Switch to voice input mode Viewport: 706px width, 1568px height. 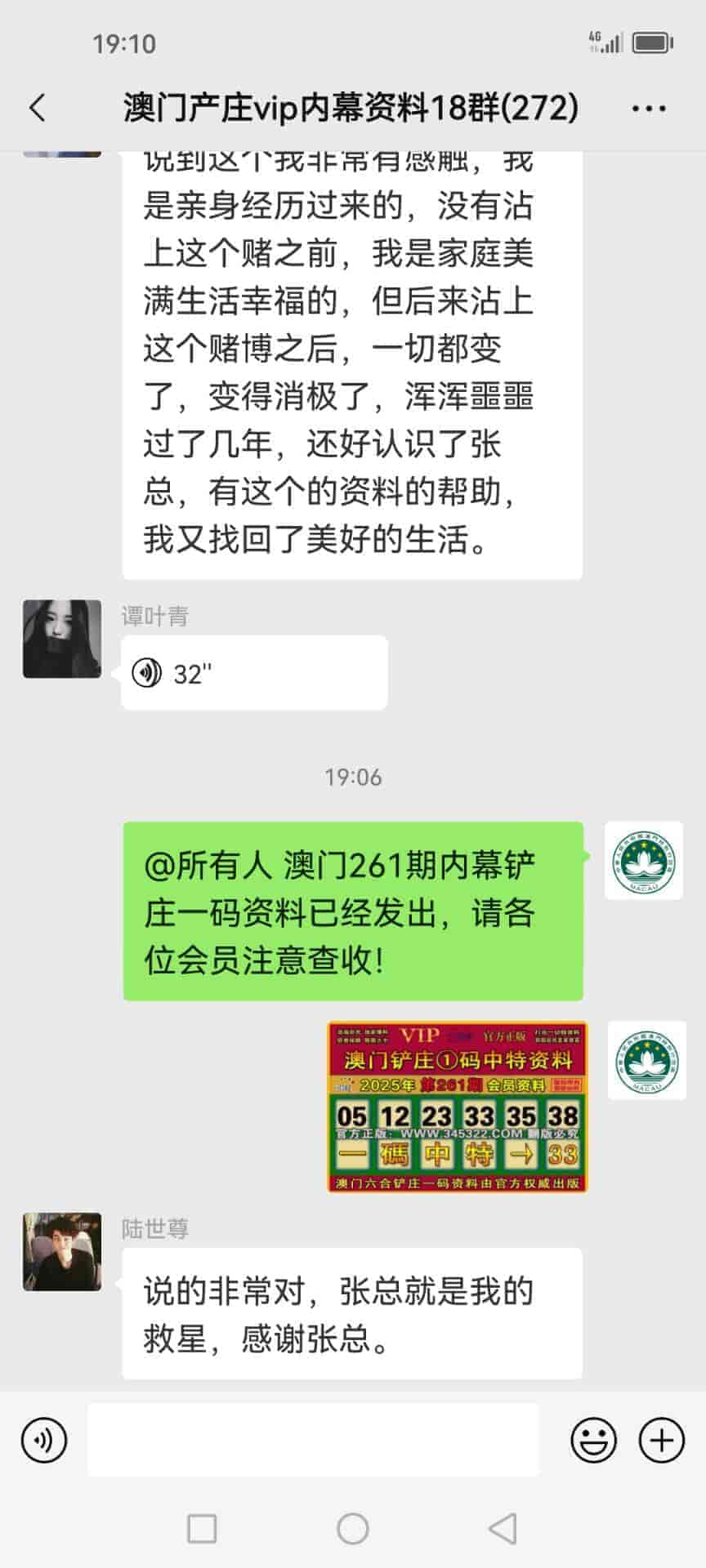pyautogui.click(x=44, y=1440)
